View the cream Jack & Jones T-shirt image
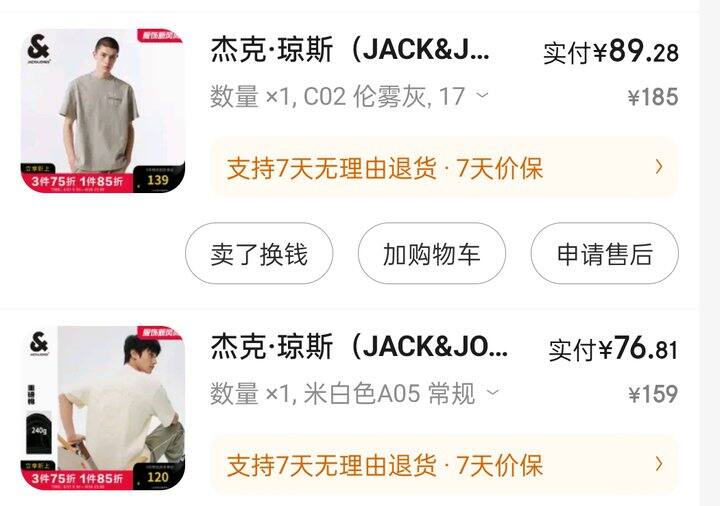This screenshot has width=720, height=506. 103,407
